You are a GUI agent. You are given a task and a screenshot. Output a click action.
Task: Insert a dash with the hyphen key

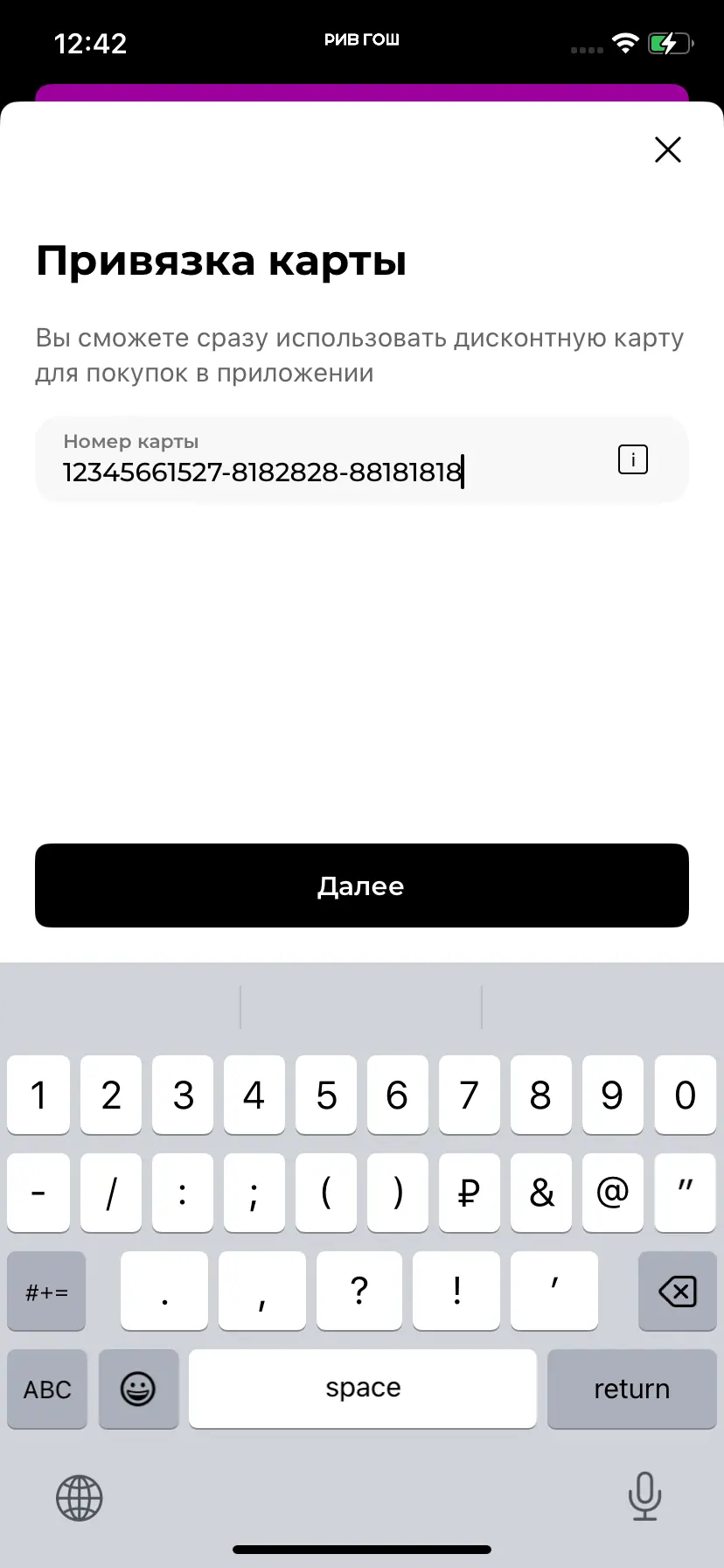pyautogui.click(x=38, y=1193)
